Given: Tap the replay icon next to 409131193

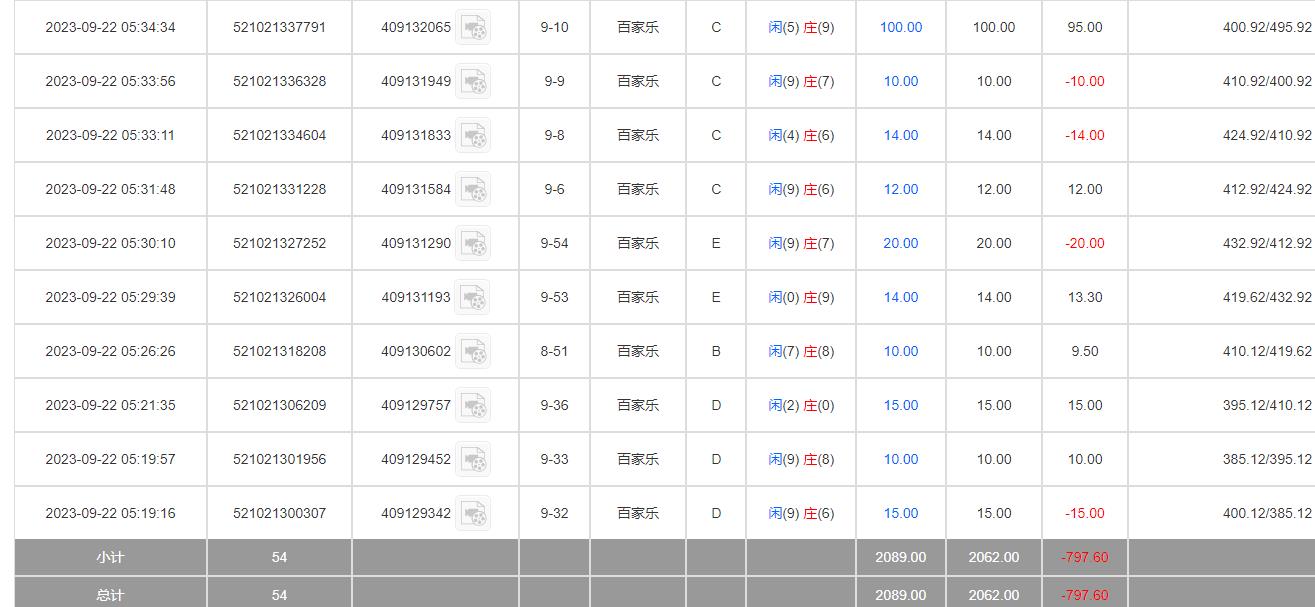Looking at the screenshot, I should pos(473,298).
